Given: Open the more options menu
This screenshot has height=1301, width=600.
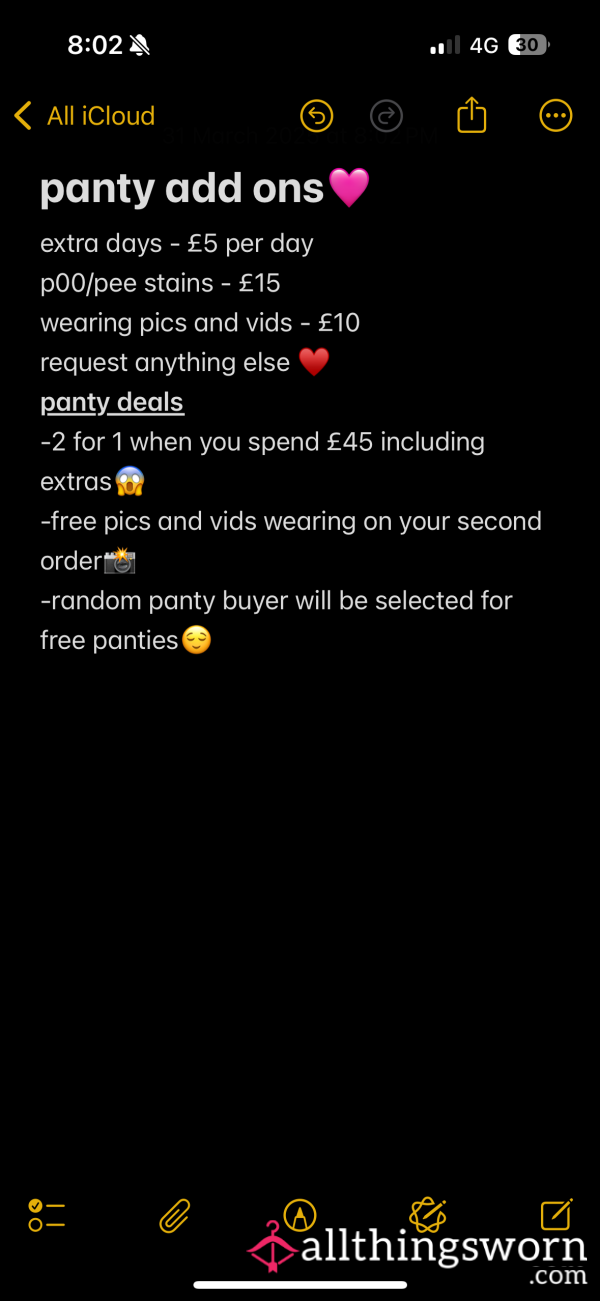Looking at the screenshot, I should (x=556, y=116).
